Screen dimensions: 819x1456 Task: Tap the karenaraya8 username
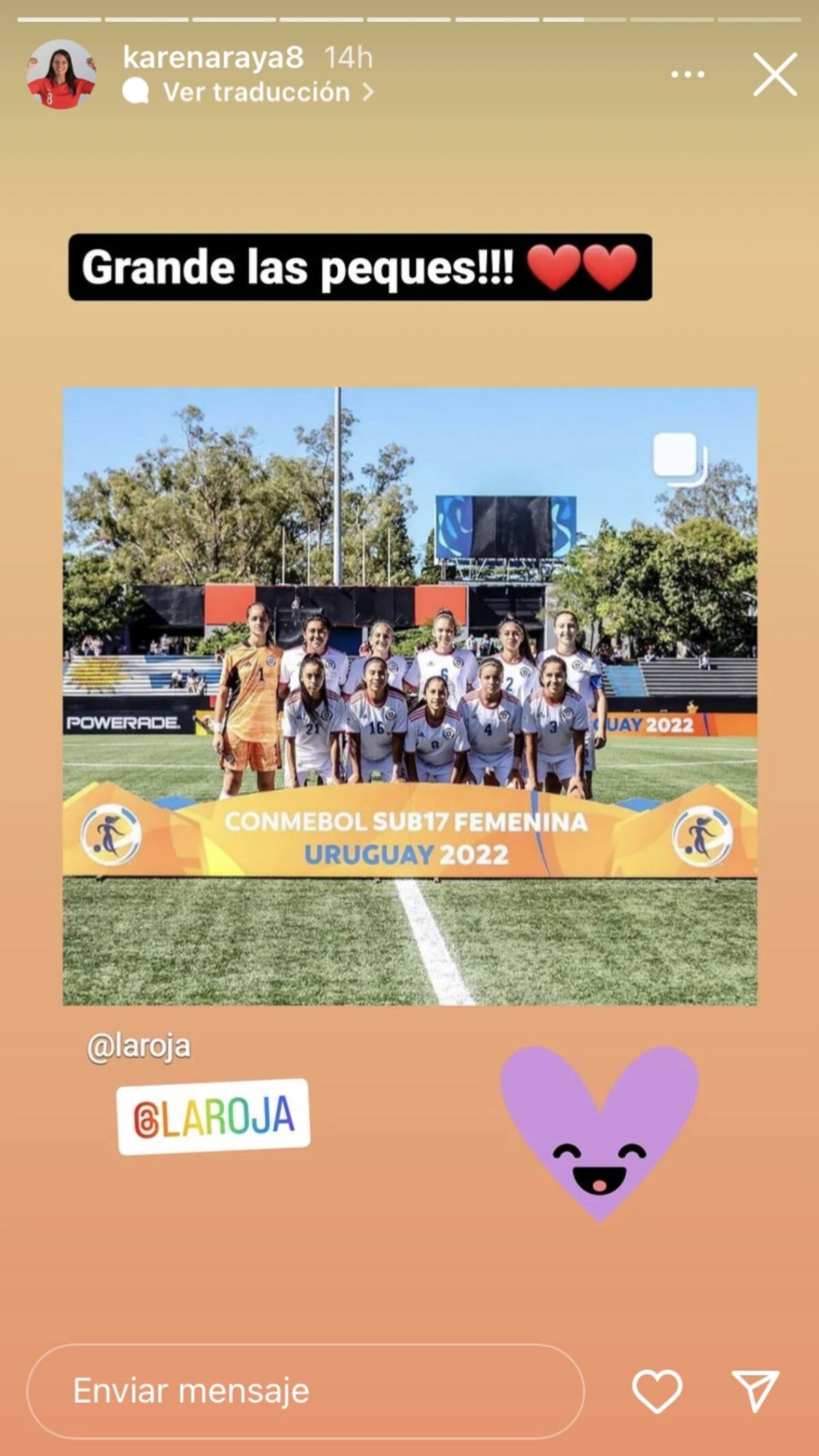[x=213, y=57]
